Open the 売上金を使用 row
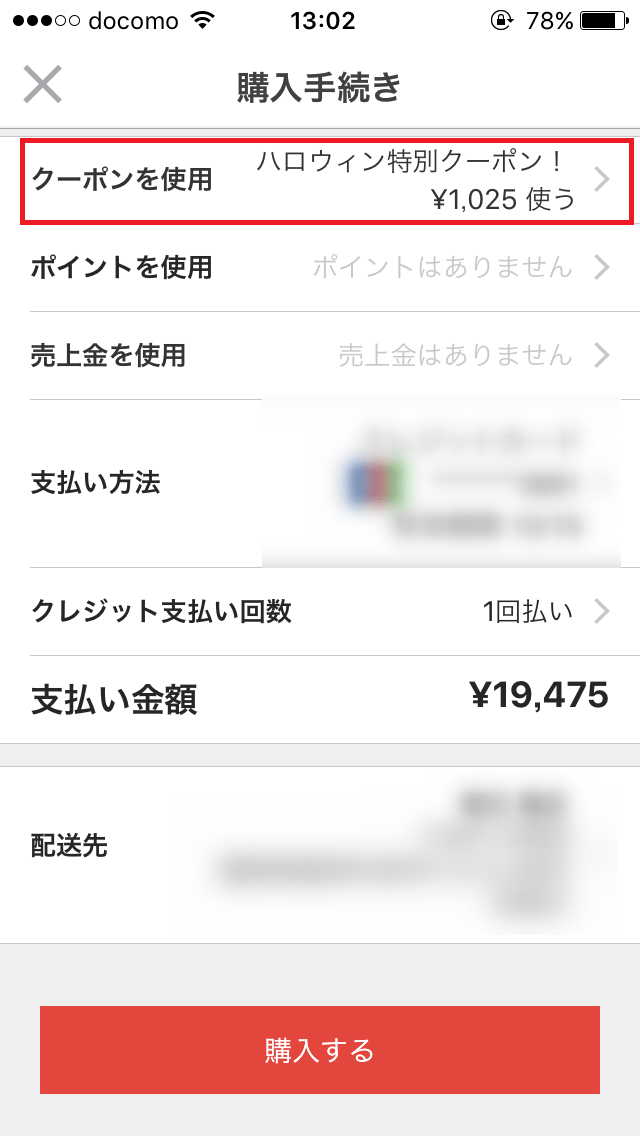The image size is (640, 1136). pyautogui.click(x=320, y=355)
